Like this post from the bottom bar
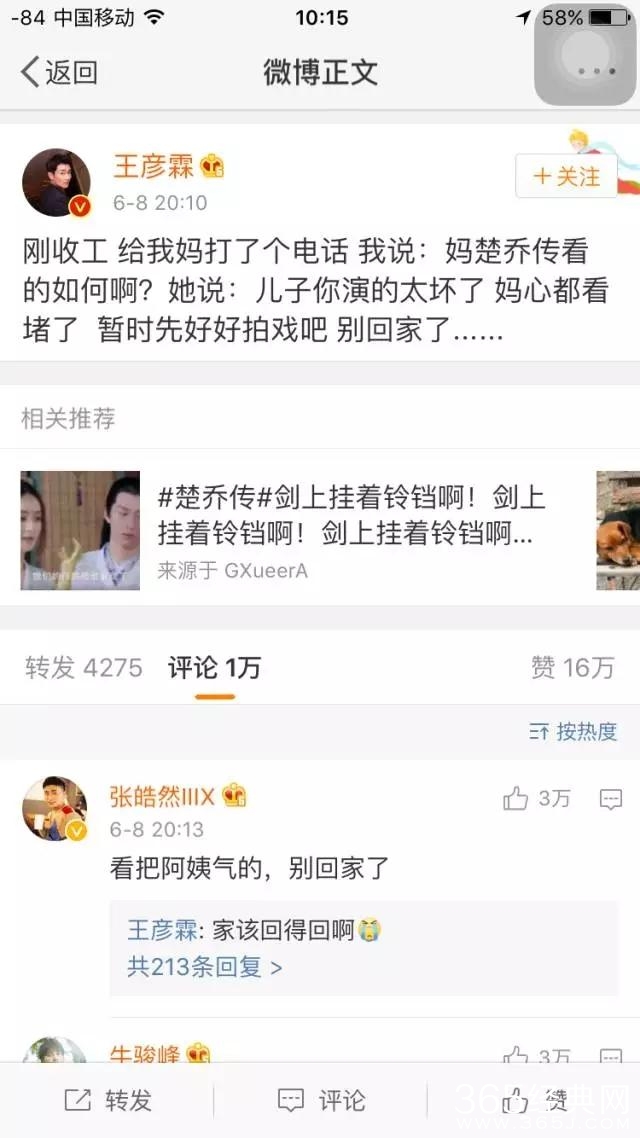Viewport: 640px width, 1138px height. pyautogui.click(x=532, y=1101)
